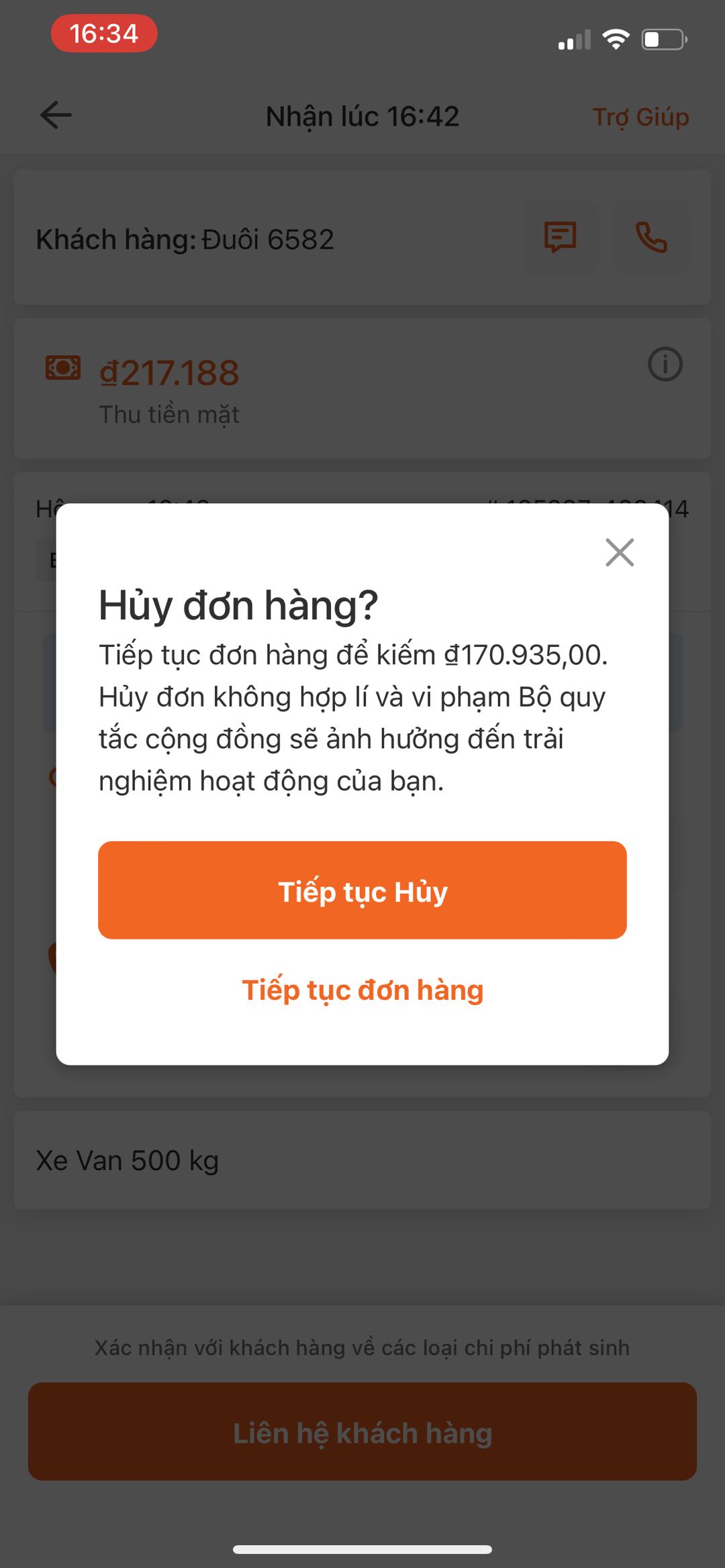Viewport: 725px width, 1568px height.
Task: Confirm with Tiếp tục Hủy button
Action: tap(362, 890)
